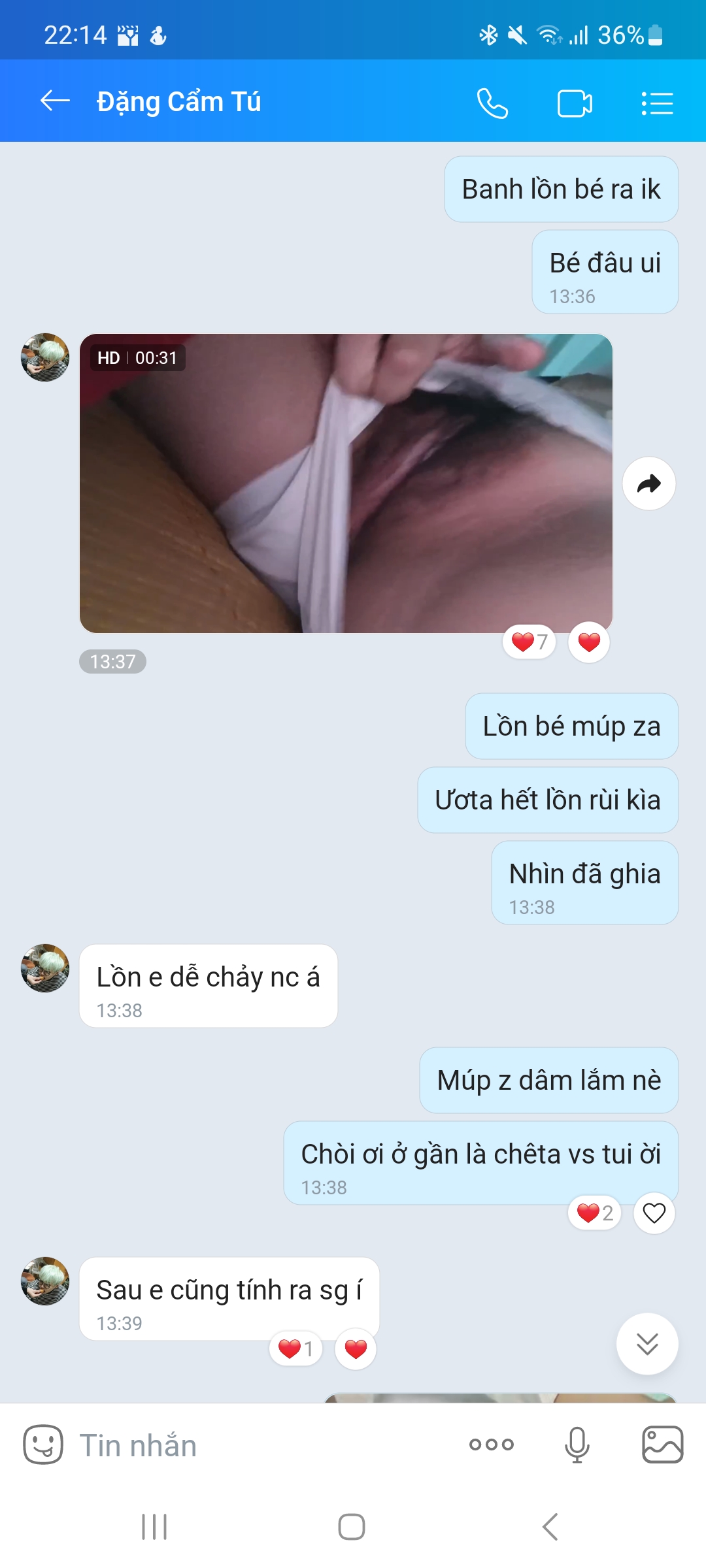This screenshot has height=1568, width=706.
Task: Open the contact's avatar at 13:39
Action: 45,1281
